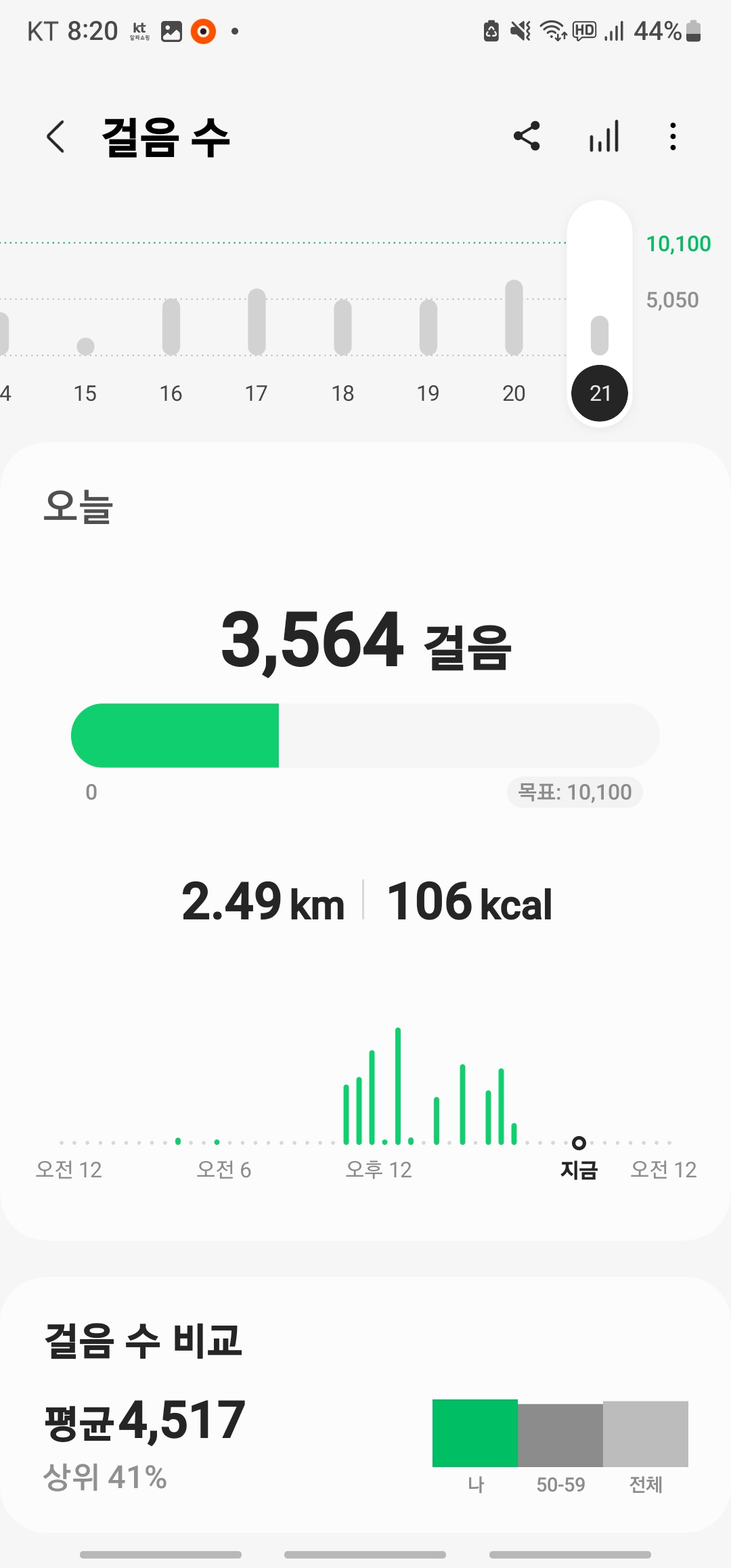The image size is (731, 1568).
Task: Open the overflow menu
Action: pos(672,137)
